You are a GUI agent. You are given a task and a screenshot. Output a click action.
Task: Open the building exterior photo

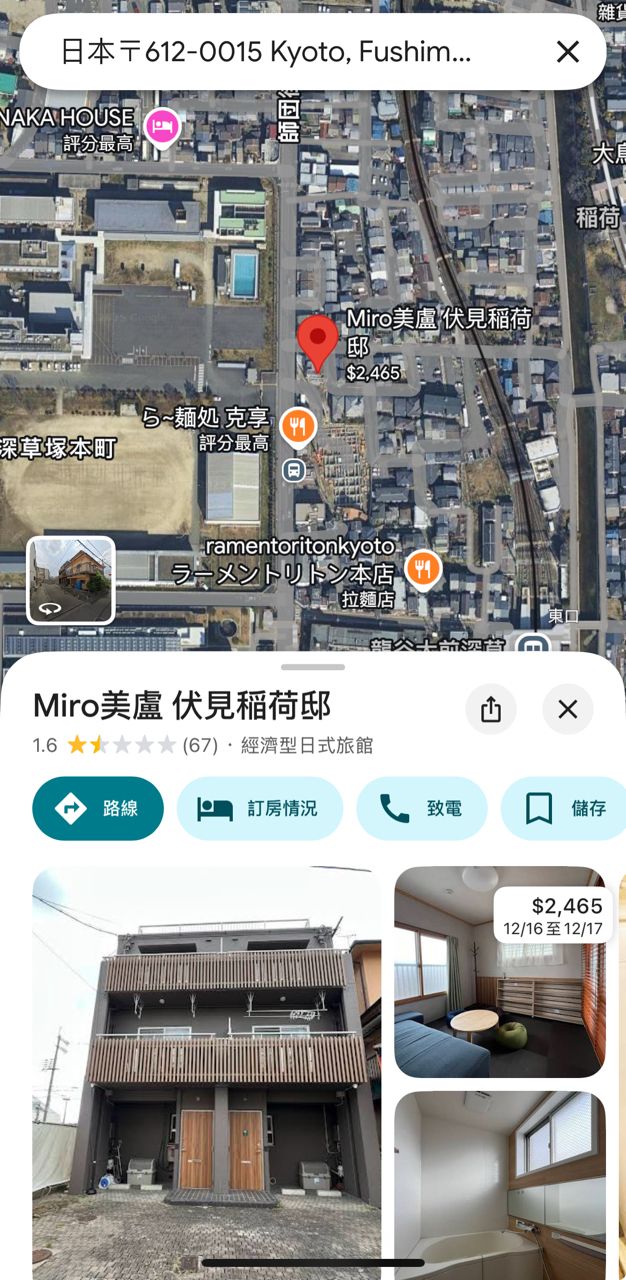click(207, 1070)
